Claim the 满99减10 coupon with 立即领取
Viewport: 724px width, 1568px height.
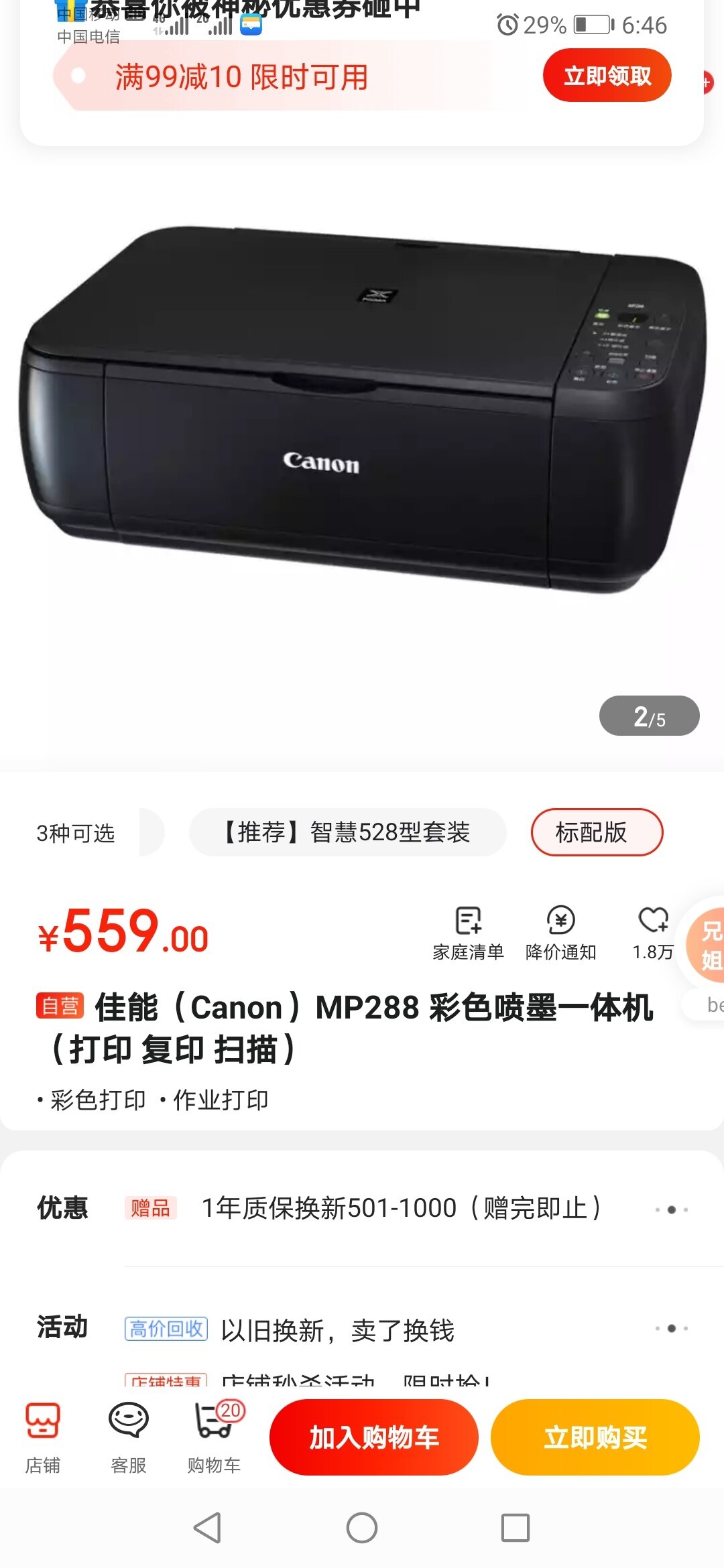pos(607,76)
